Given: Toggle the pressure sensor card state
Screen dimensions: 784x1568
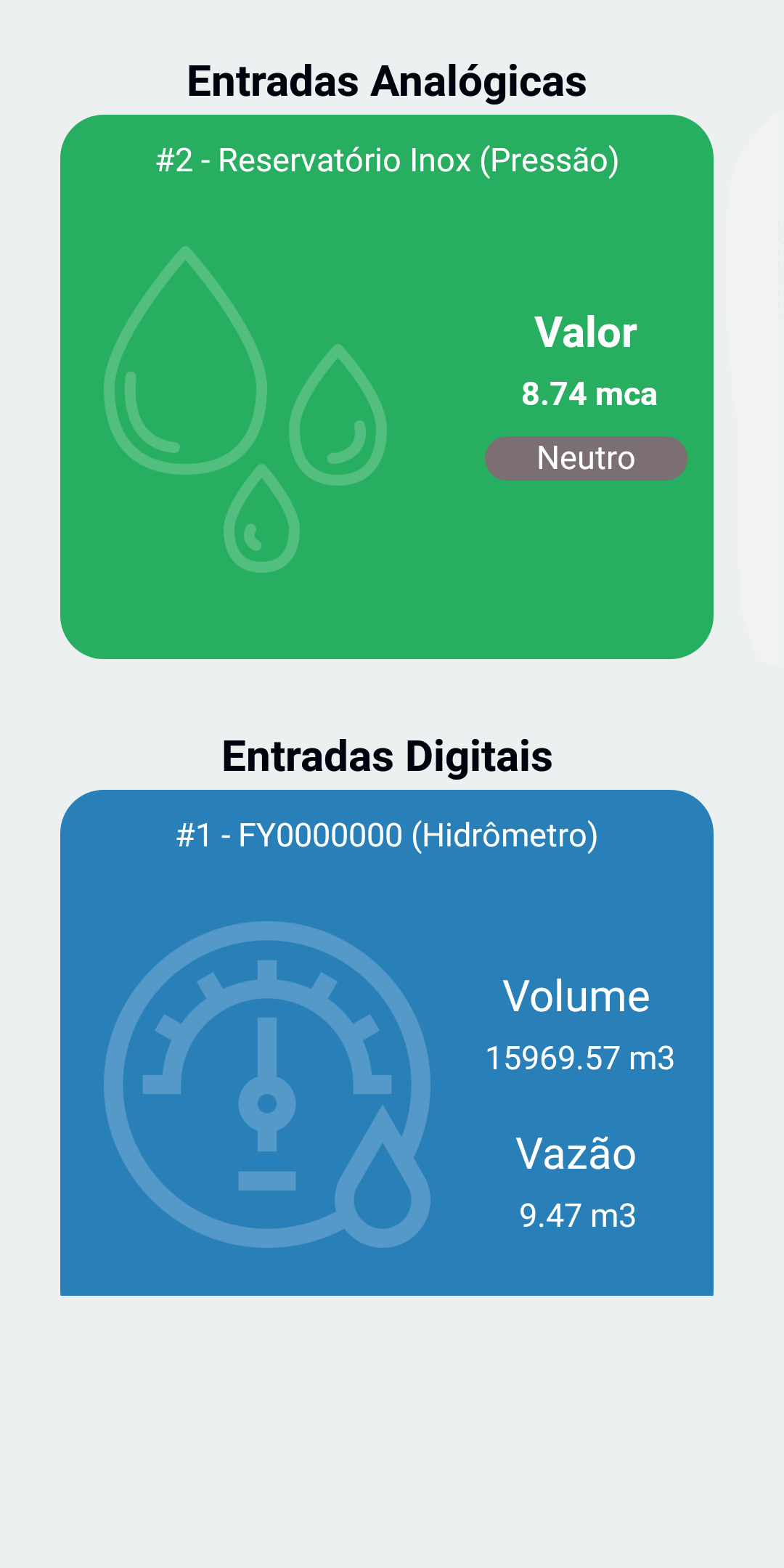Looking at the screenshot, I should click(388, 385).
